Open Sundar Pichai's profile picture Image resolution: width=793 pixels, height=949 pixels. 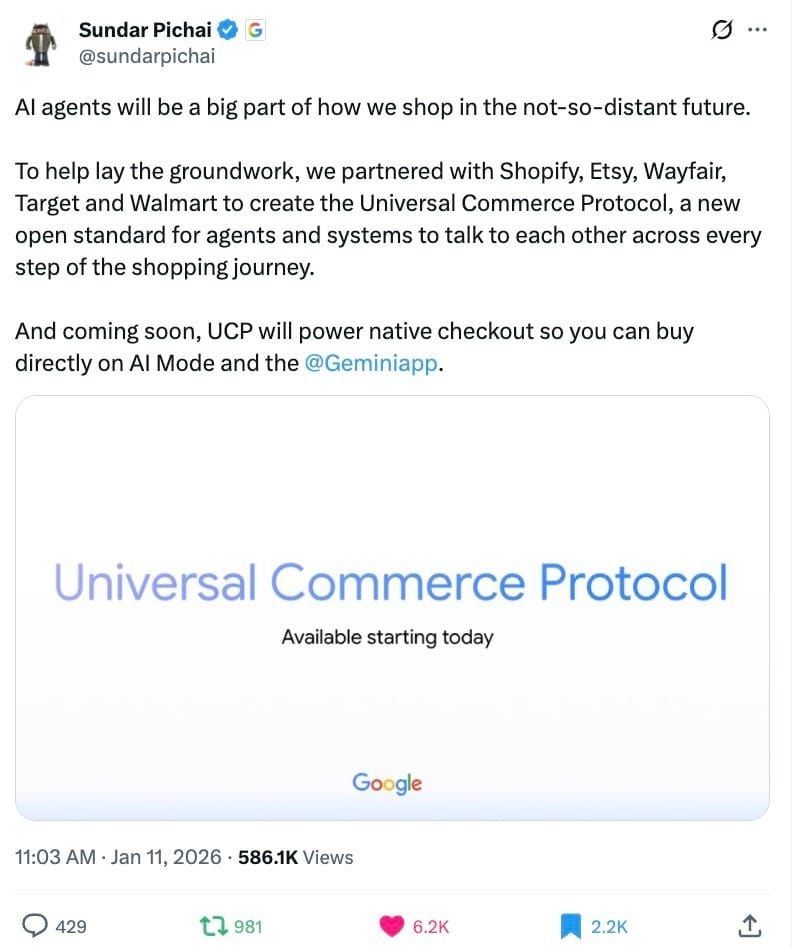[41, 43]
